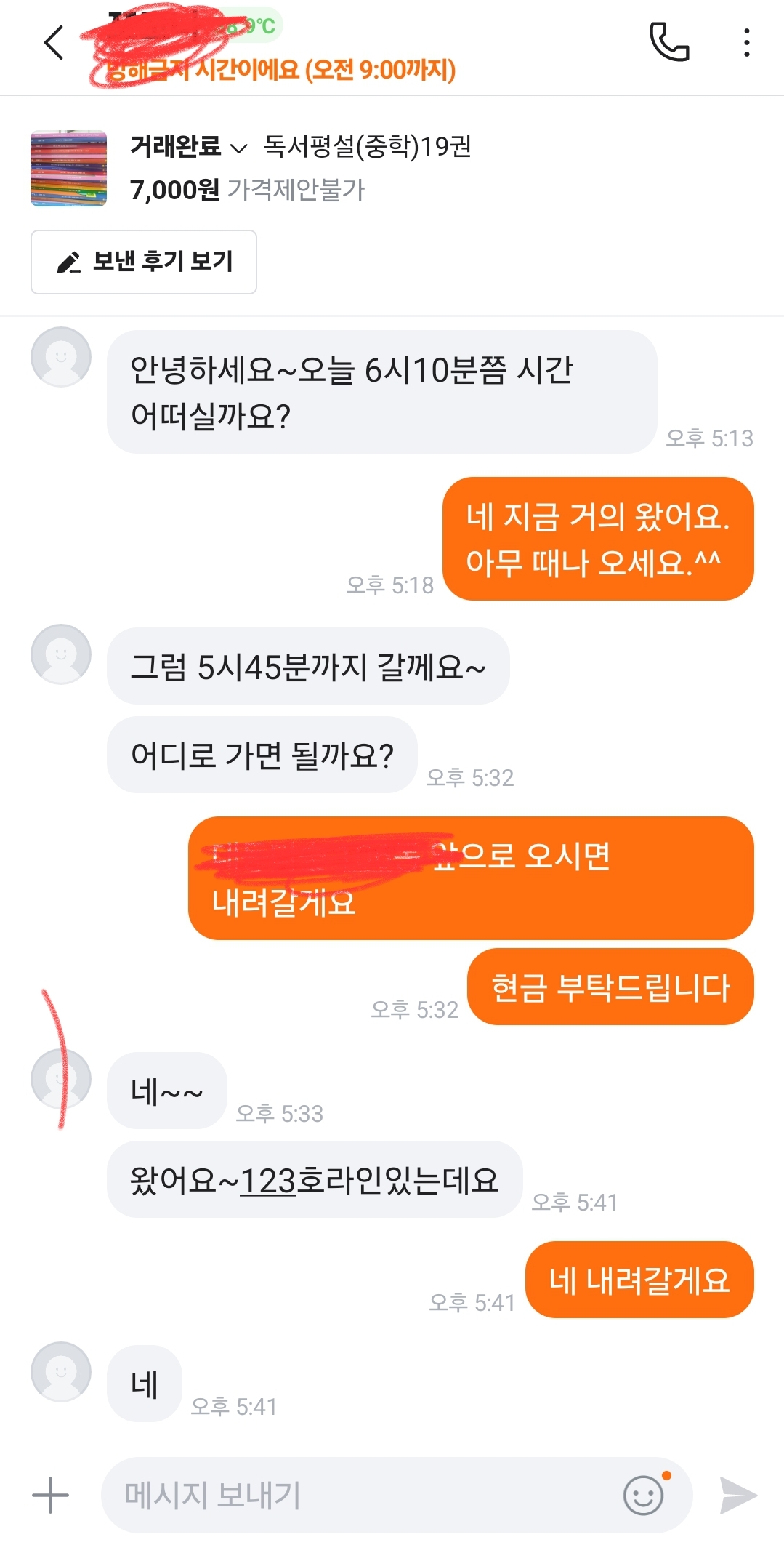
Task: Start a phone call with this user
Action: point(668,42)
